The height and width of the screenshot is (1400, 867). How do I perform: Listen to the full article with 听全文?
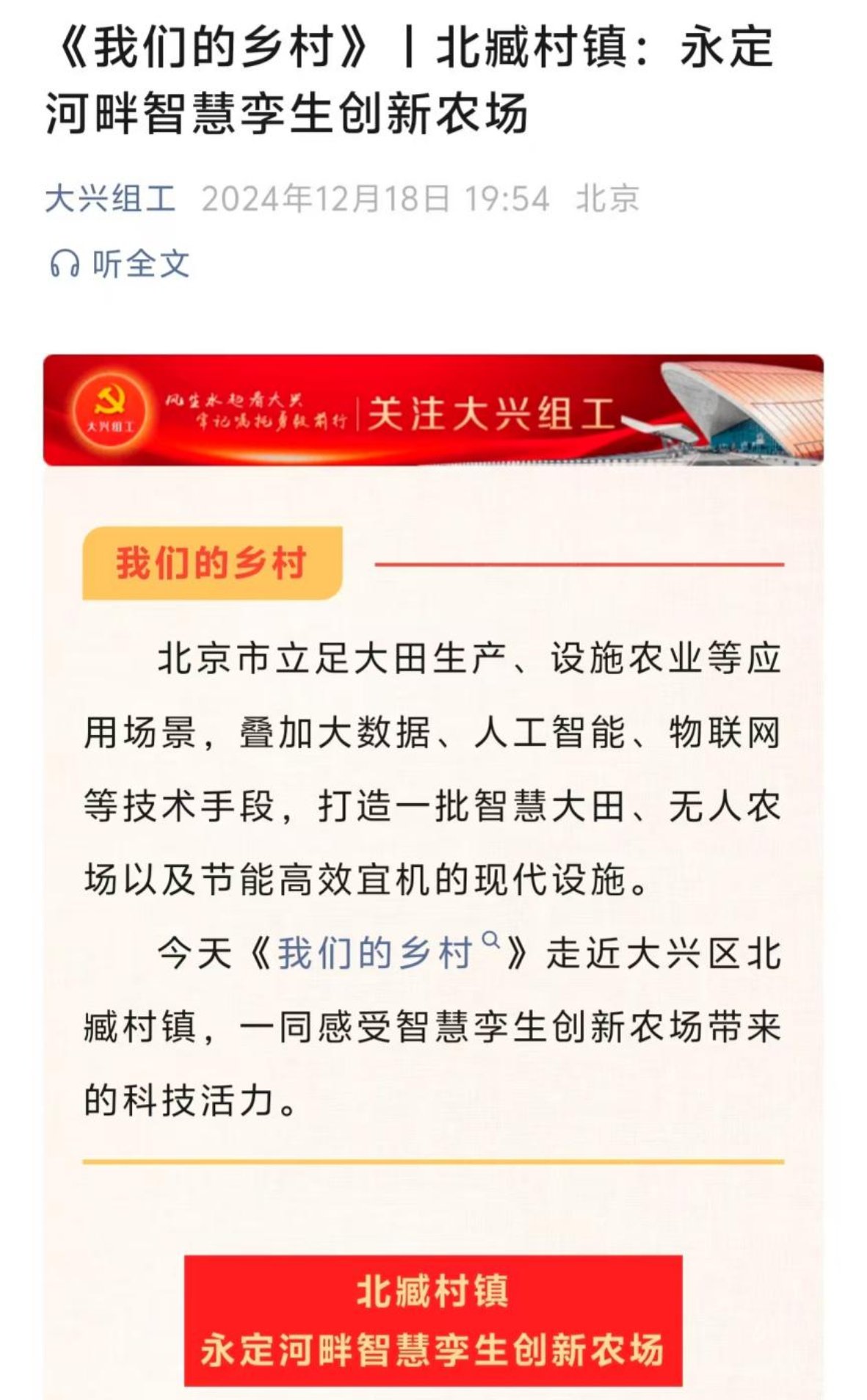(x=120, y=264)
